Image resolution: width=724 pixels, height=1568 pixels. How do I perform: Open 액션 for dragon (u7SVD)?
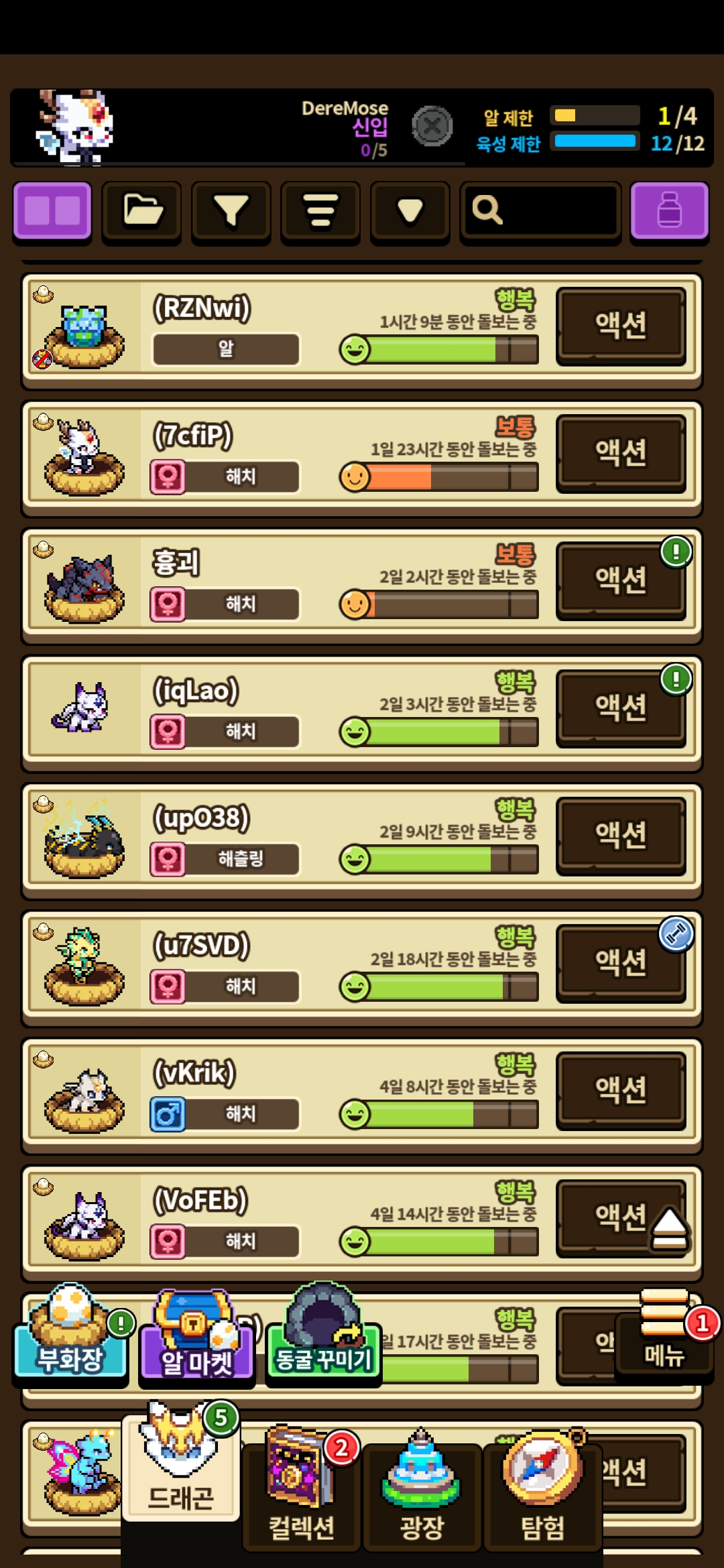pos(621,963)
